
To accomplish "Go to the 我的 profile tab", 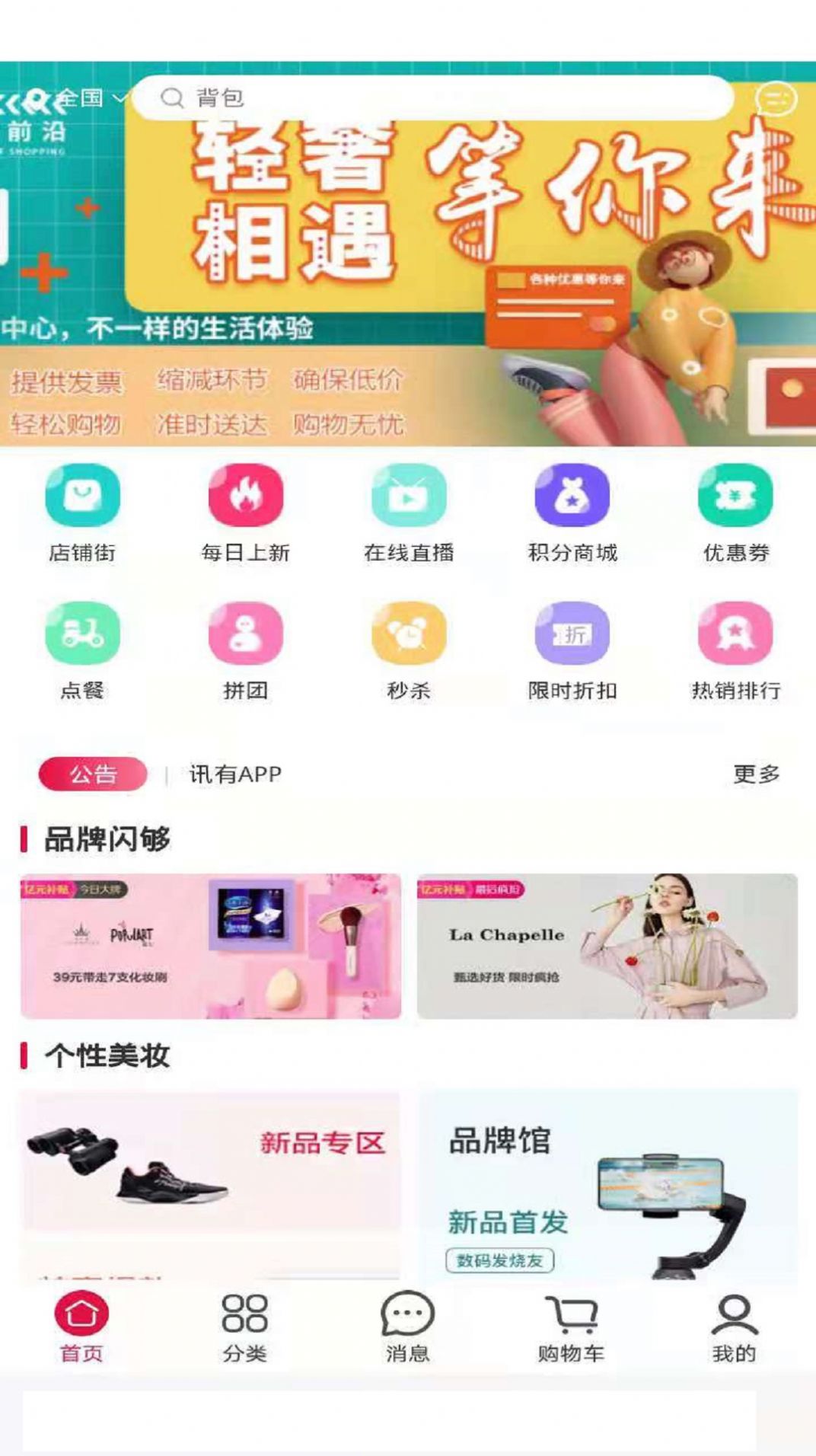I will click(x=734, y=1327).
